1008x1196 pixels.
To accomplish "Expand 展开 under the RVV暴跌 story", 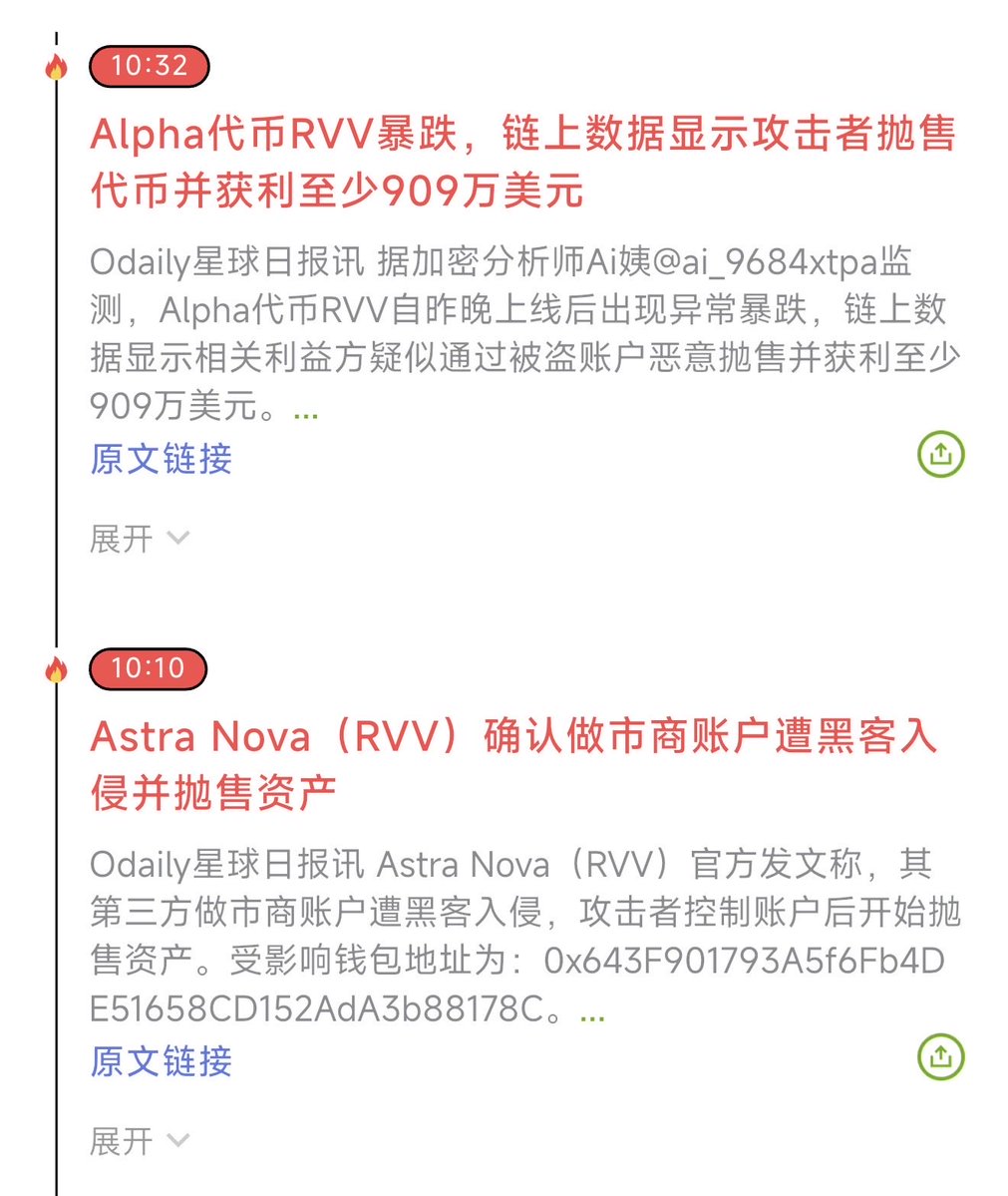I will (138, 539).
